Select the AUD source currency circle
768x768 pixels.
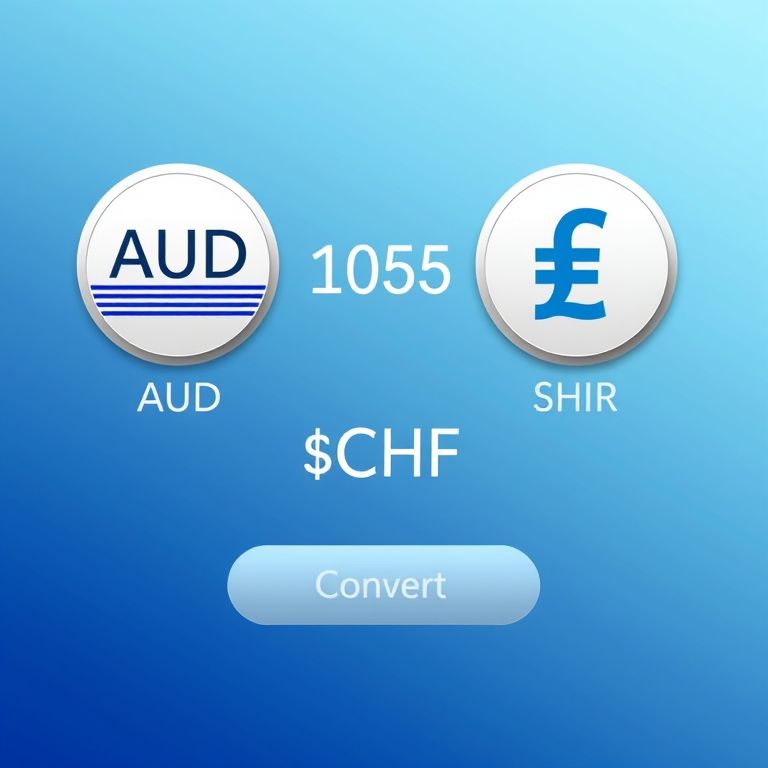click(177, 264)
